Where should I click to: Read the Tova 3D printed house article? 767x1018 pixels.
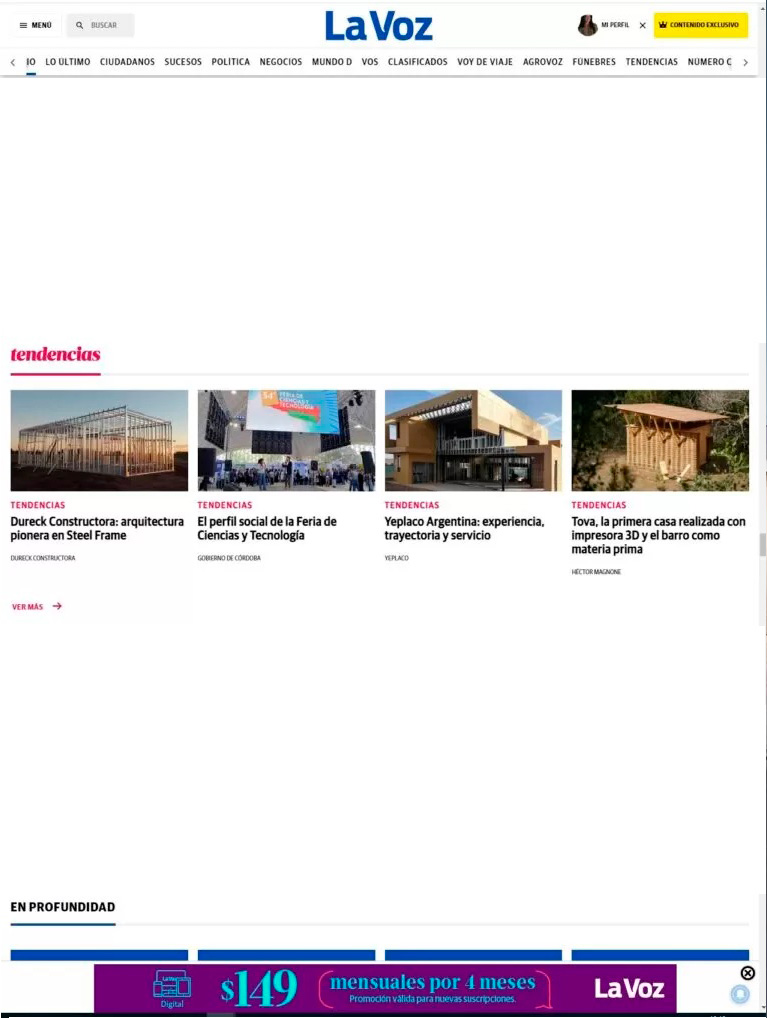tap(659, 535)
